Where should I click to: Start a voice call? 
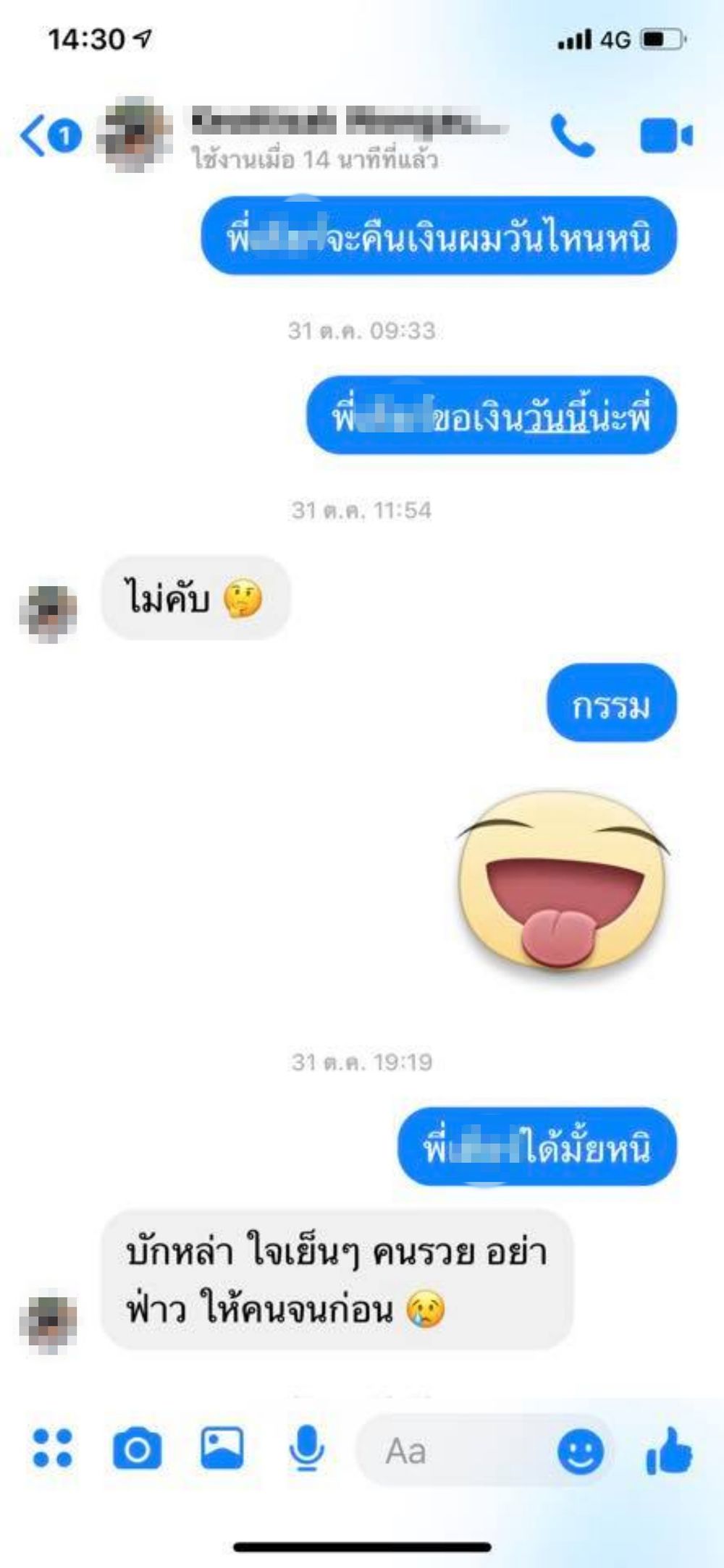573,135
